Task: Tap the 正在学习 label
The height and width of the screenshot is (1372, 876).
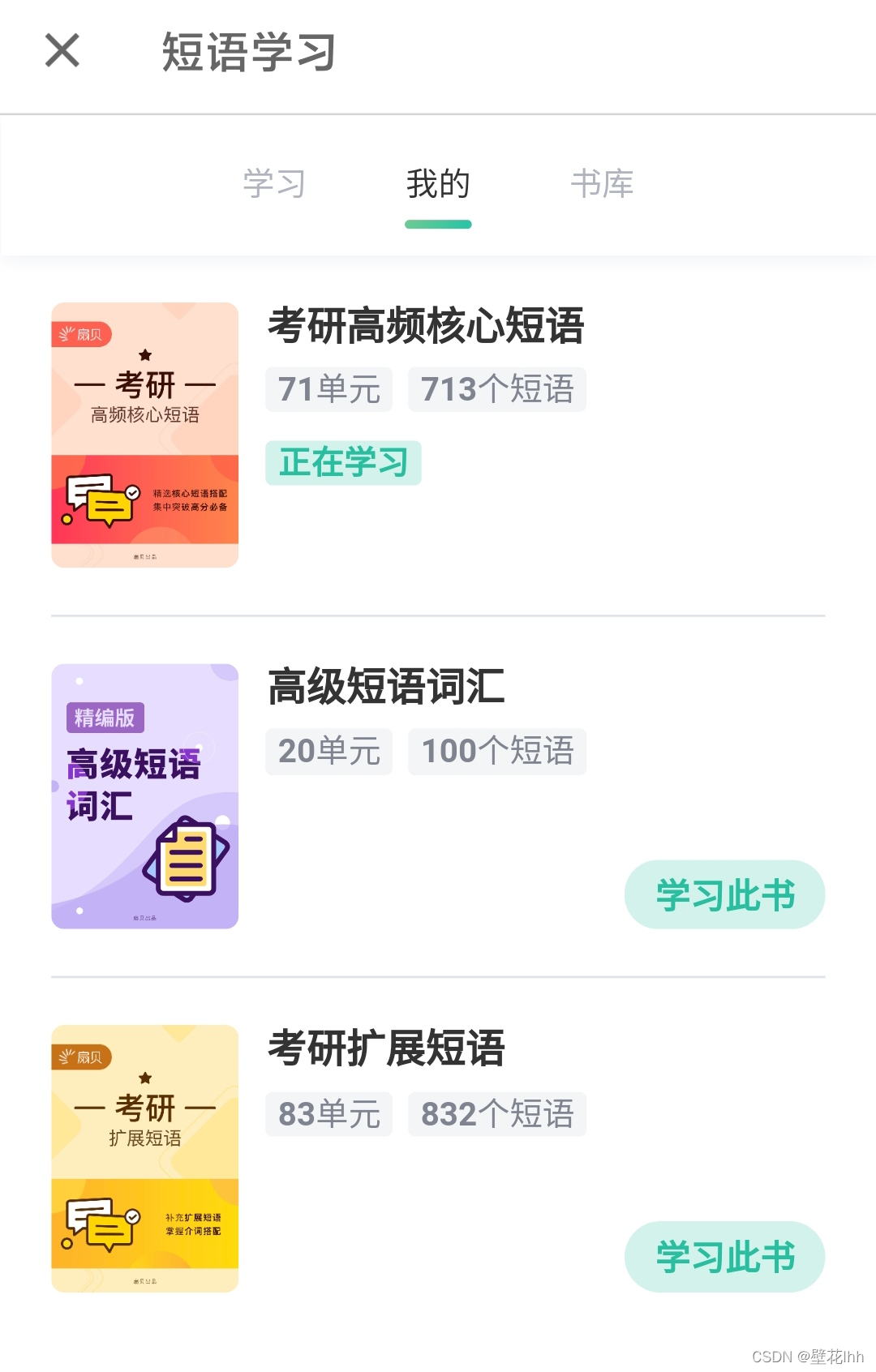Action: point(343,463)
